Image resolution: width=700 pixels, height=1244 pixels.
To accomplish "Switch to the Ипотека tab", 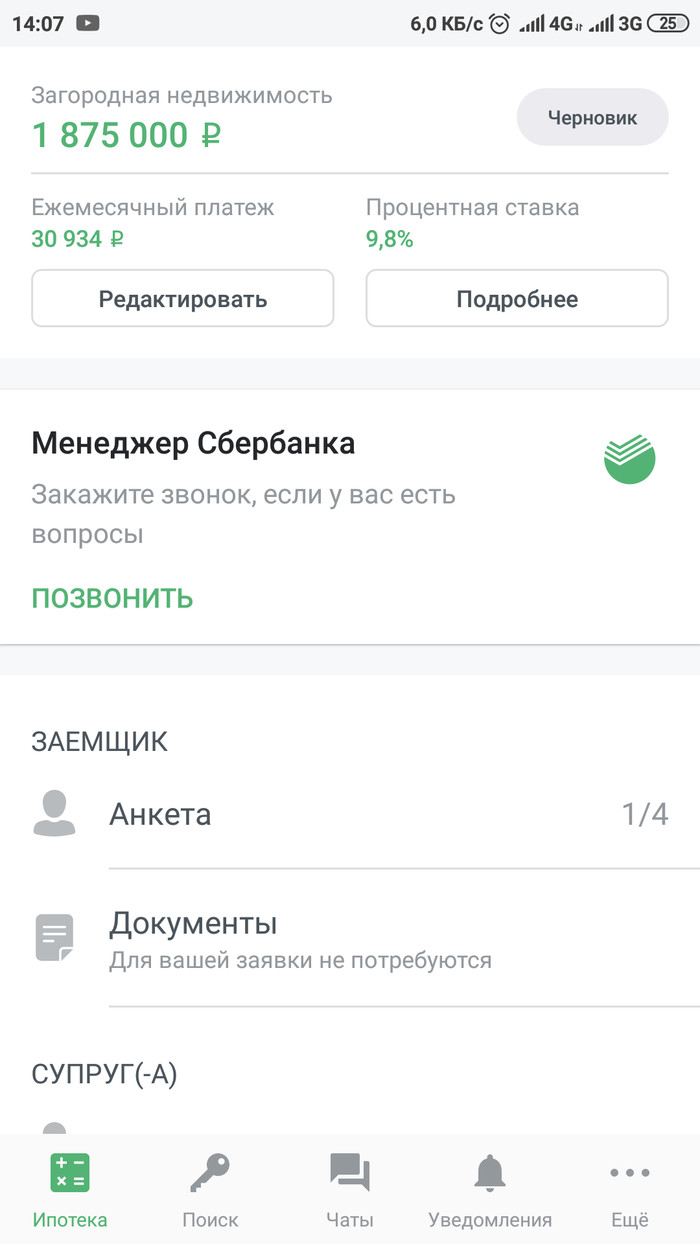I will (x=70, y=1189).
